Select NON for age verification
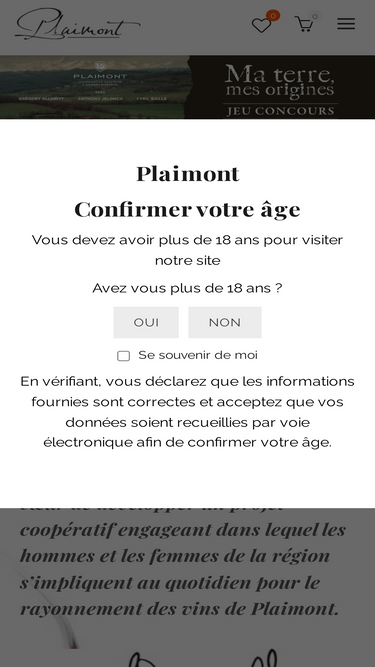Screen dimensions: 375x667 [224, 322]
